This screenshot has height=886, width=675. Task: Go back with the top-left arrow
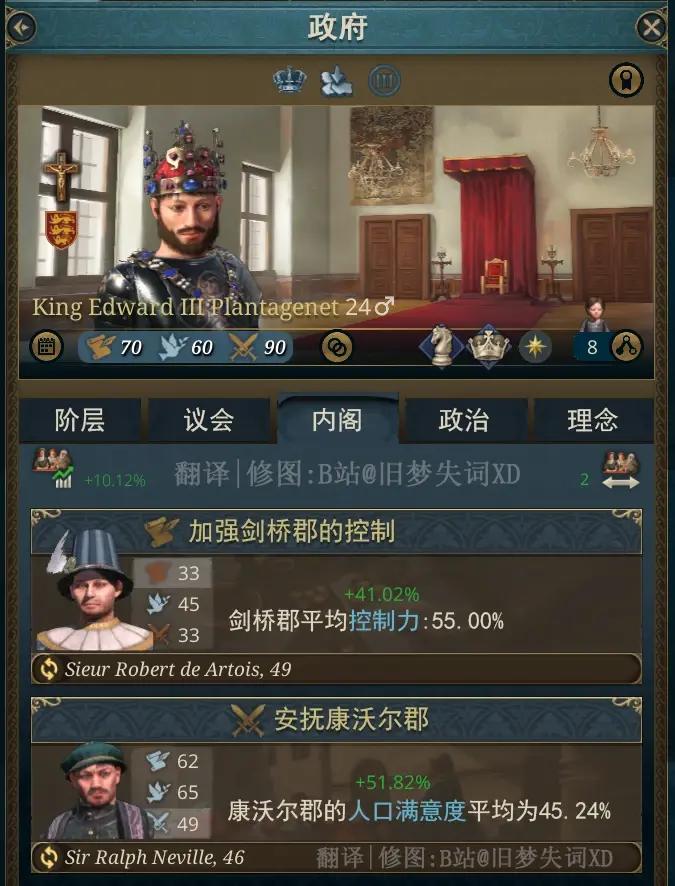[x=21, y=27]
